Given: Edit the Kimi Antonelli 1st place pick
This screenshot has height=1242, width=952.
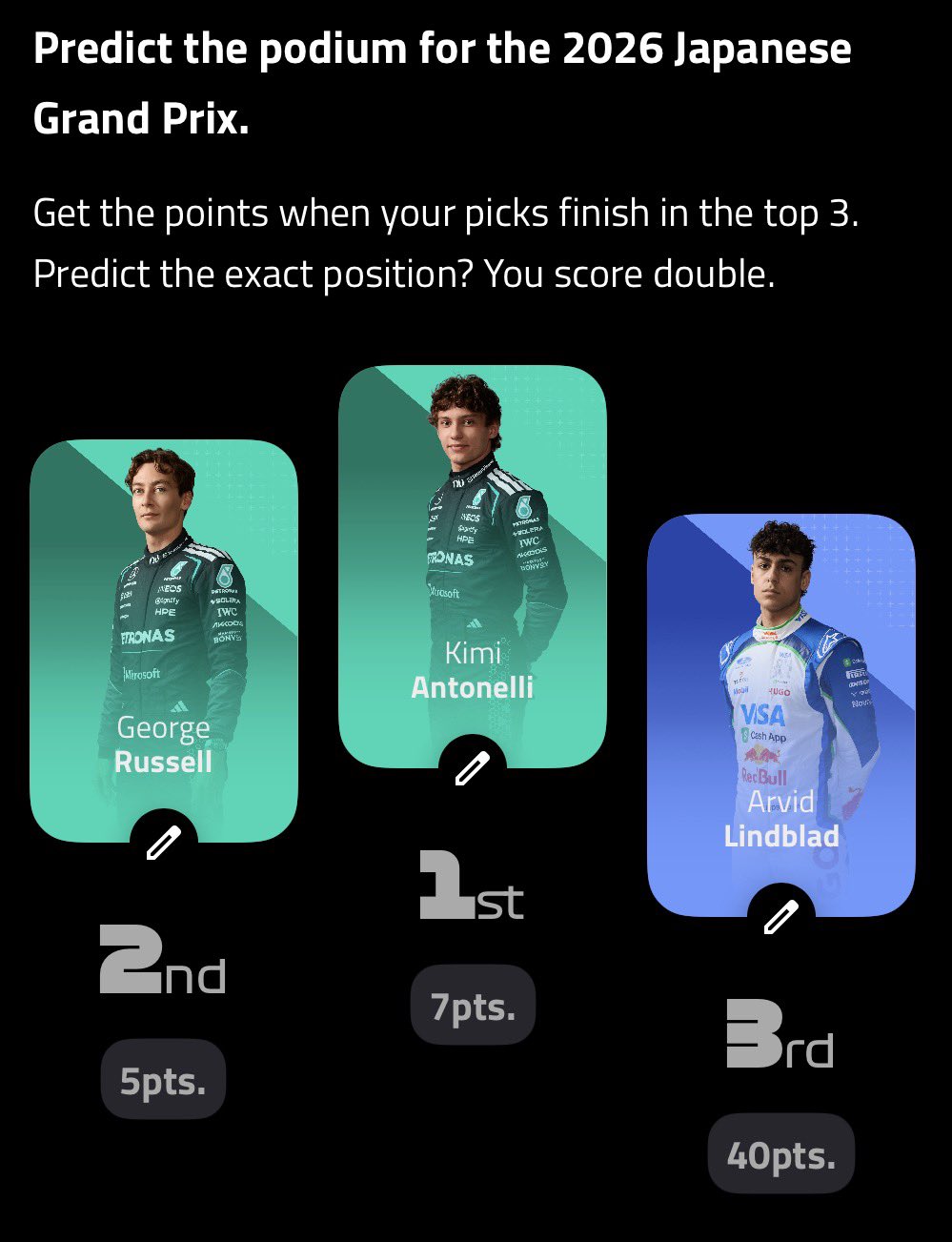Looking at the screenshot, I should (x=472, y=768).
